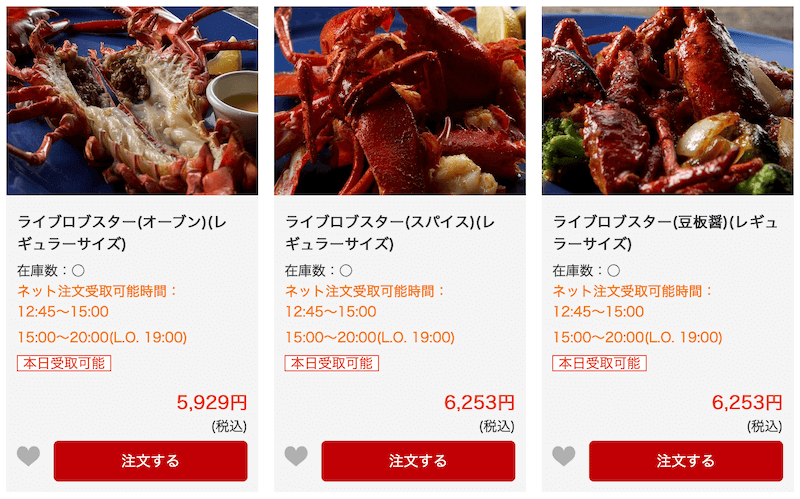
Task: Open the ライブロブスター(豆板醤) product photo
Action: click(x=667, y=101)
